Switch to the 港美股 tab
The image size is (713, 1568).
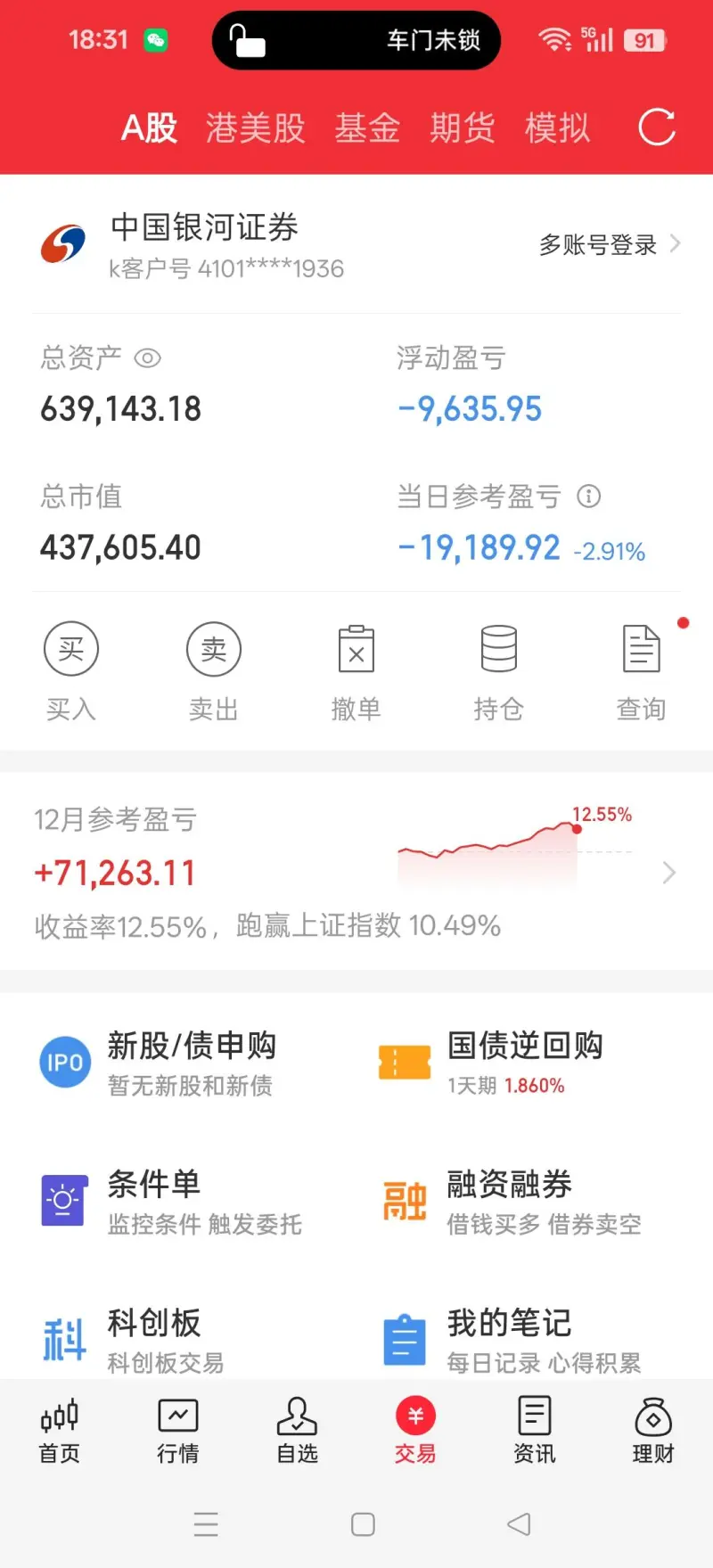click(x=255, y=128)
